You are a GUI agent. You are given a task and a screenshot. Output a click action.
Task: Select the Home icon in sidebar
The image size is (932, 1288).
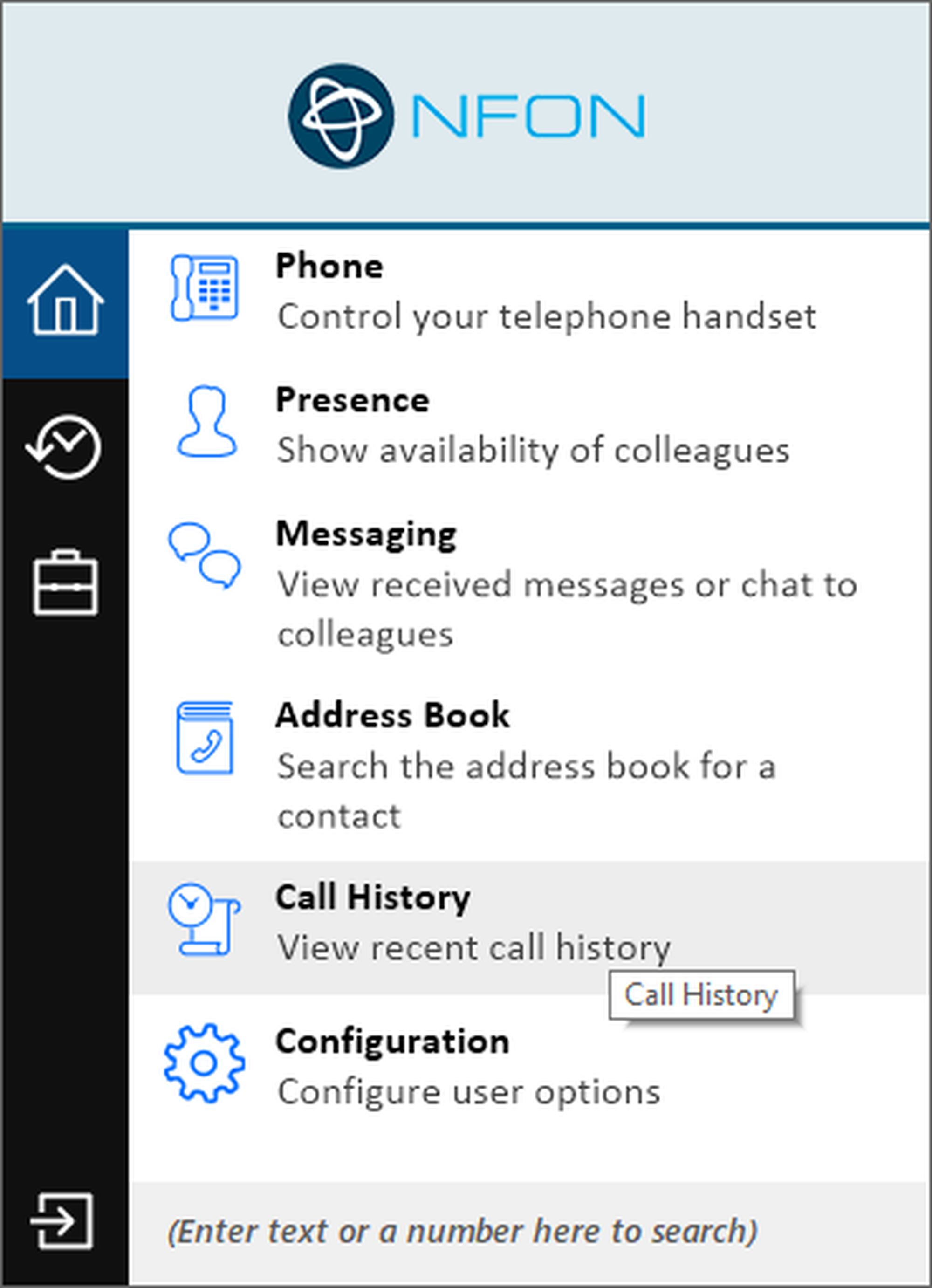pyautogui.click(x=65, y=301)
